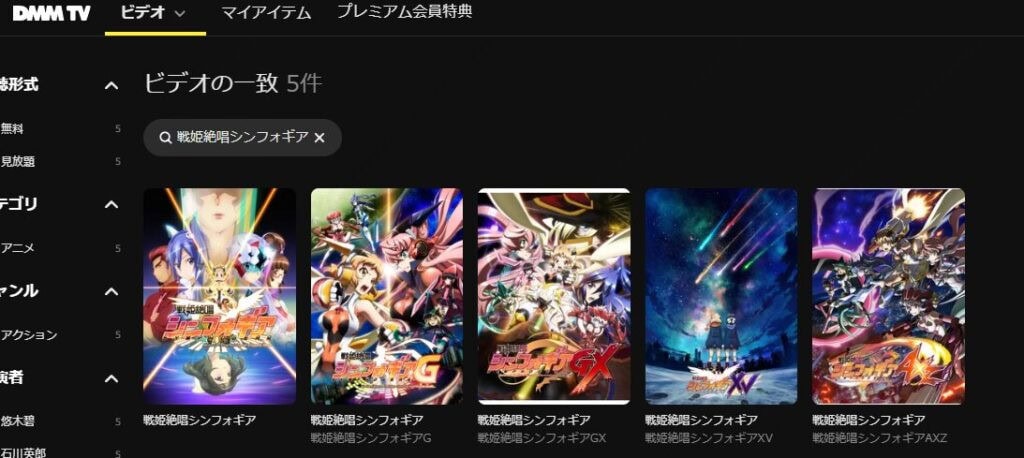Filter by 無料 option

12,129
